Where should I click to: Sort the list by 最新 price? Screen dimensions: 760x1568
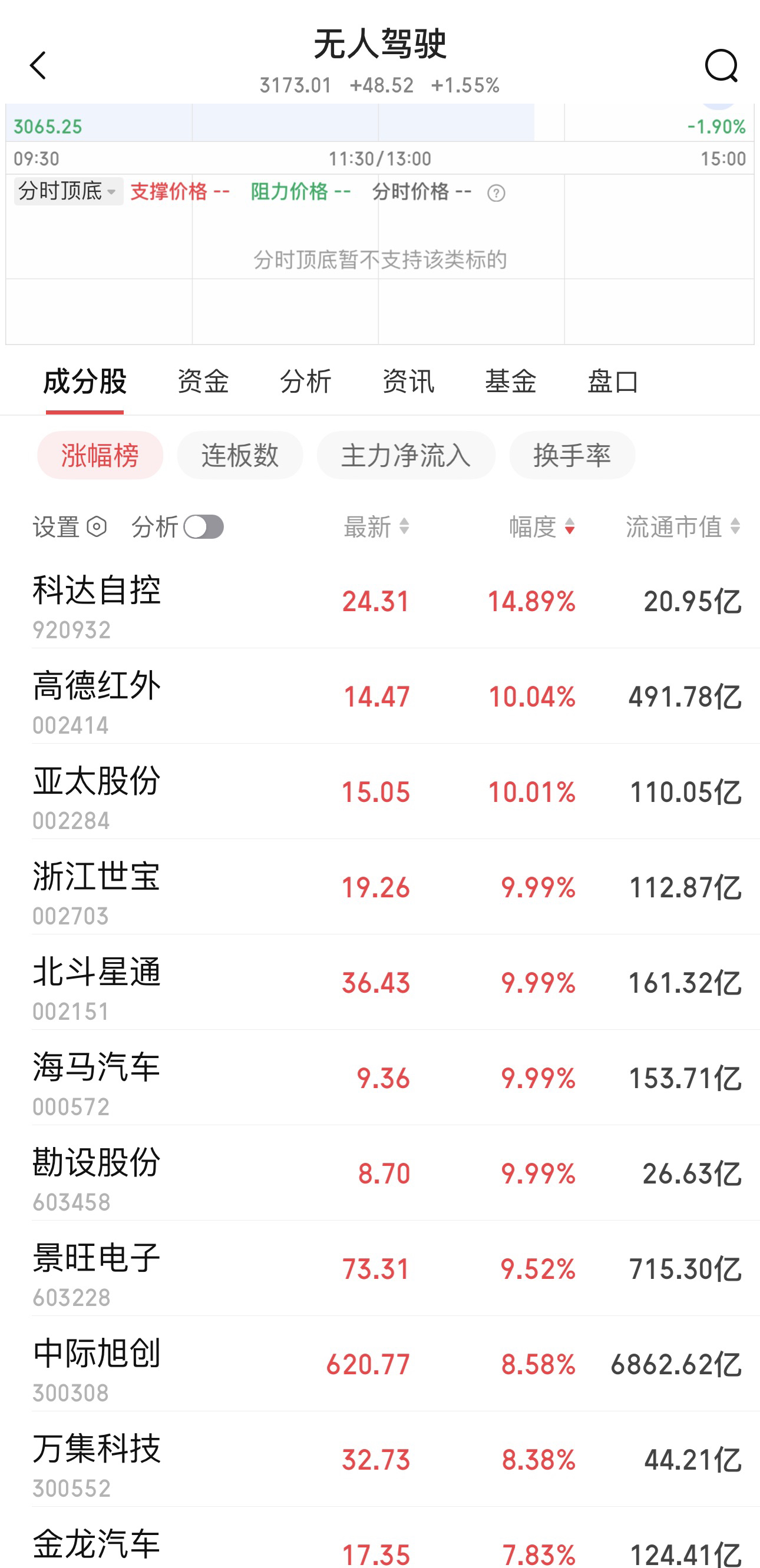coord(376,526)
